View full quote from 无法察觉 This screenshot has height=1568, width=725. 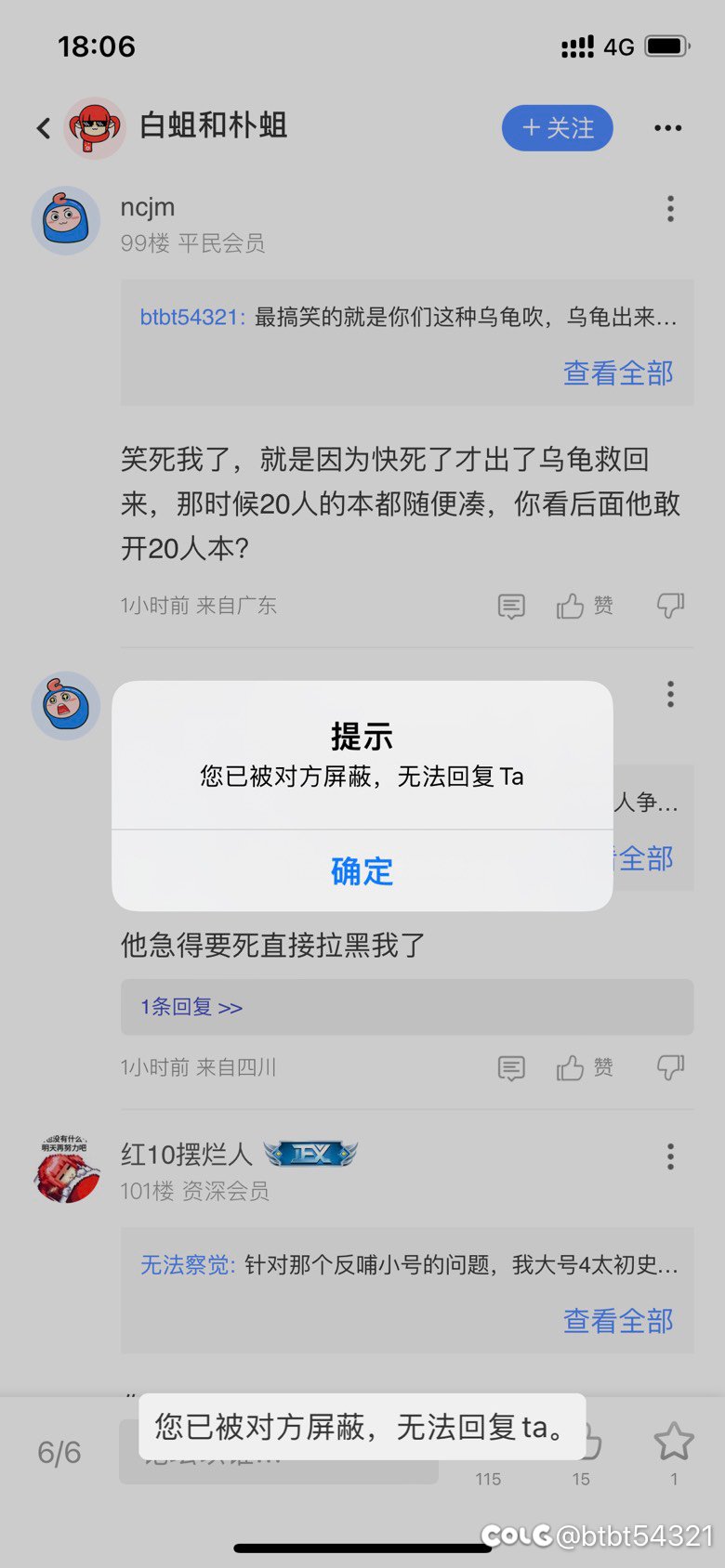point(618,1321)
